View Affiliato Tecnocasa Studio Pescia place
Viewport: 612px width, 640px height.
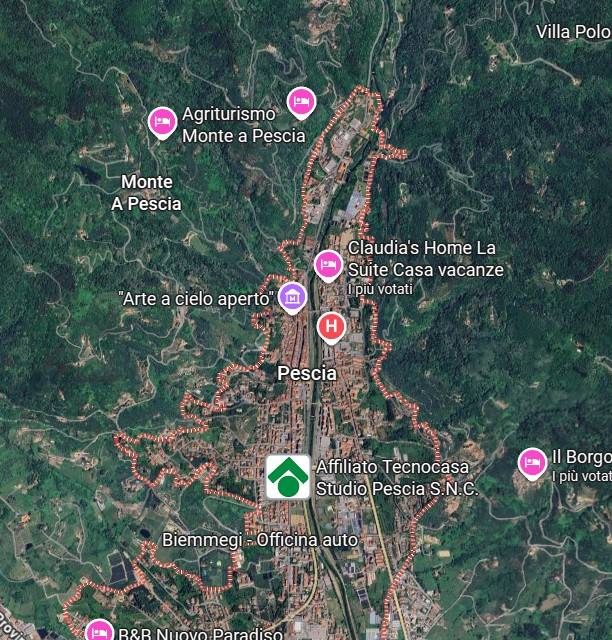288,477
